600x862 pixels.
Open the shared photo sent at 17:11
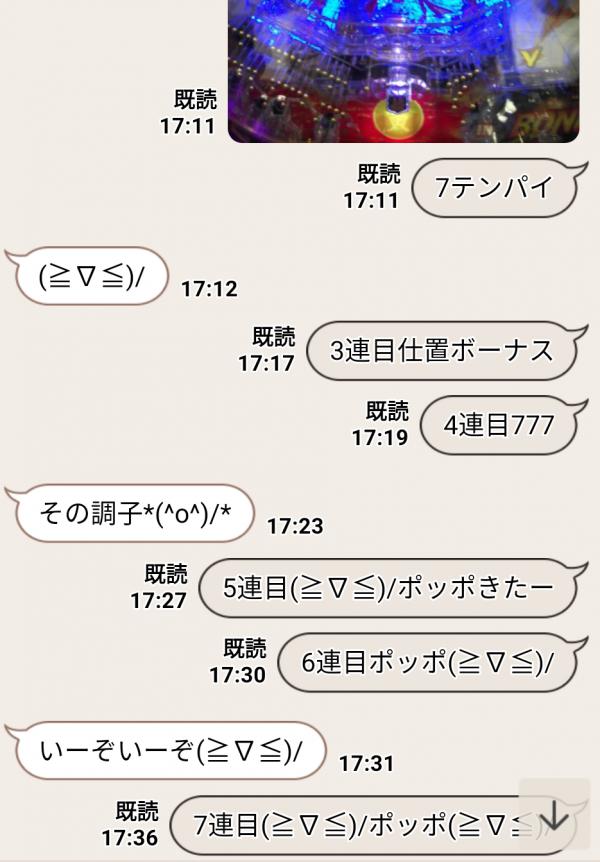point(403,68)
